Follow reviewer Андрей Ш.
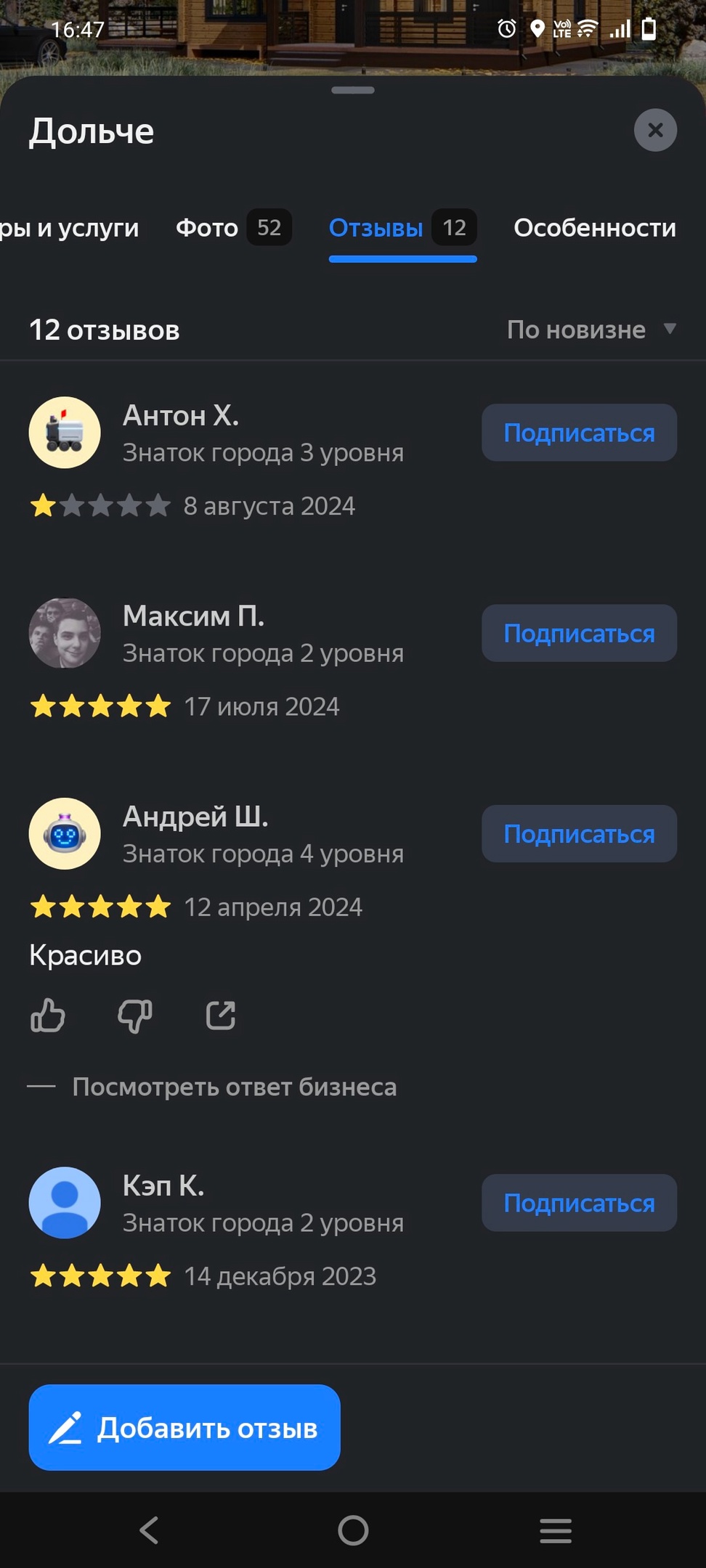This screenshot has height=1568, width=706. (x=579, y=833)
